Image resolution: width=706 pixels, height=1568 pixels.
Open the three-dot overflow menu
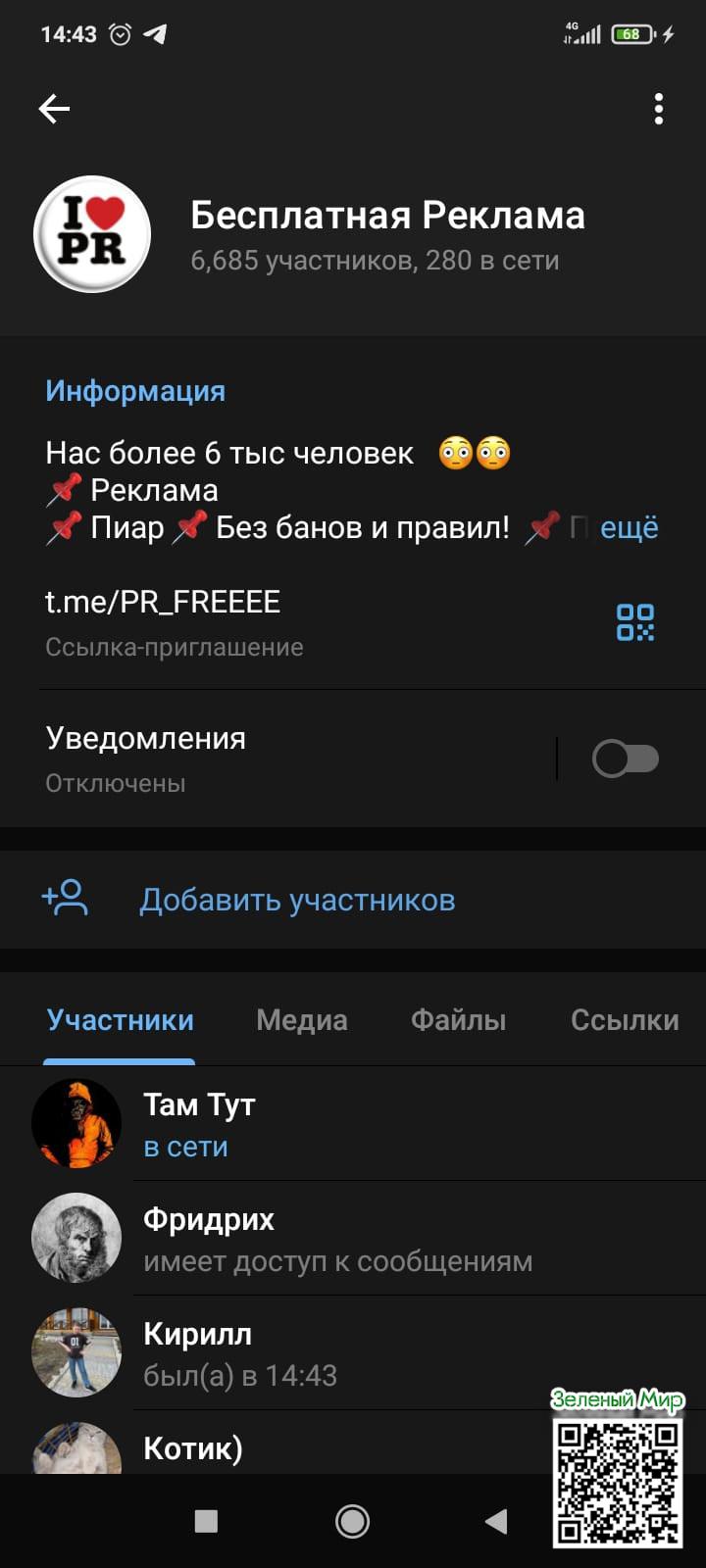(658, 109)
